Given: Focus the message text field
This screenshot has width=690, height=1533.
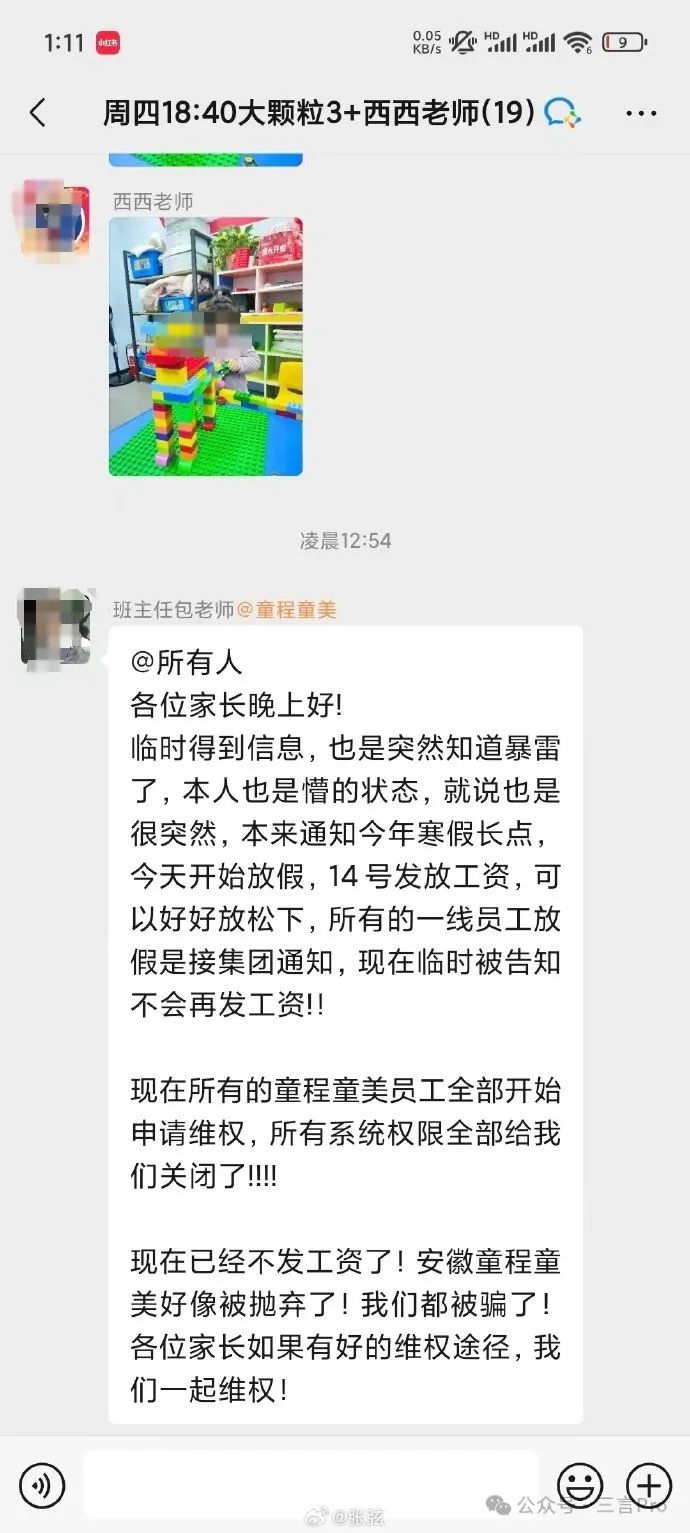Looking at the screenshot, I should click(310, 1485).
